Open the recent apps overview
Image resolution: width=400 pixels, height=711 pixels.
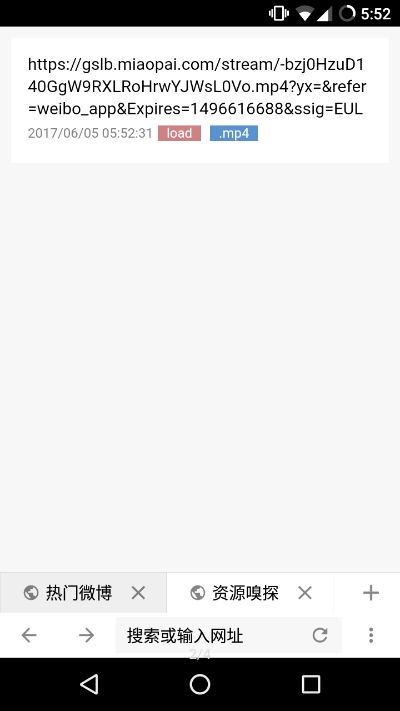click(311, 684)
